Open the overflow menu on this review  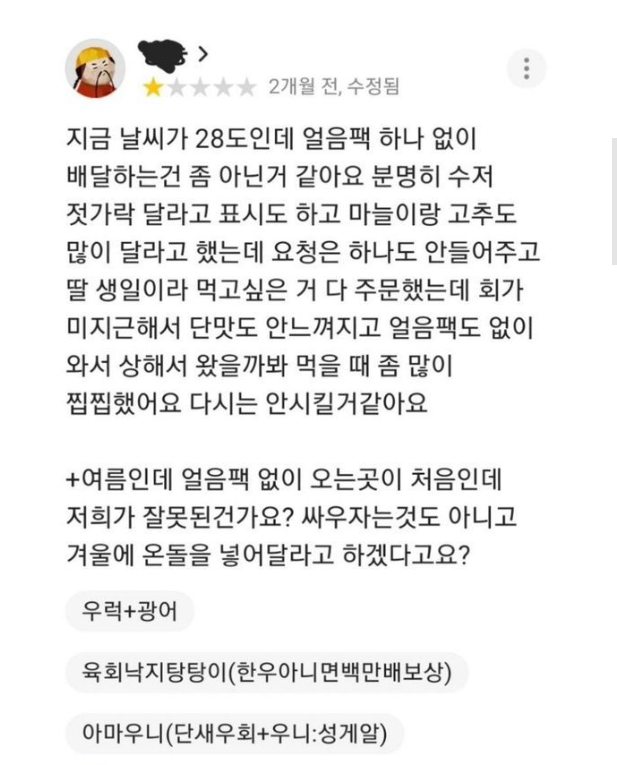[x=526, y=69]
